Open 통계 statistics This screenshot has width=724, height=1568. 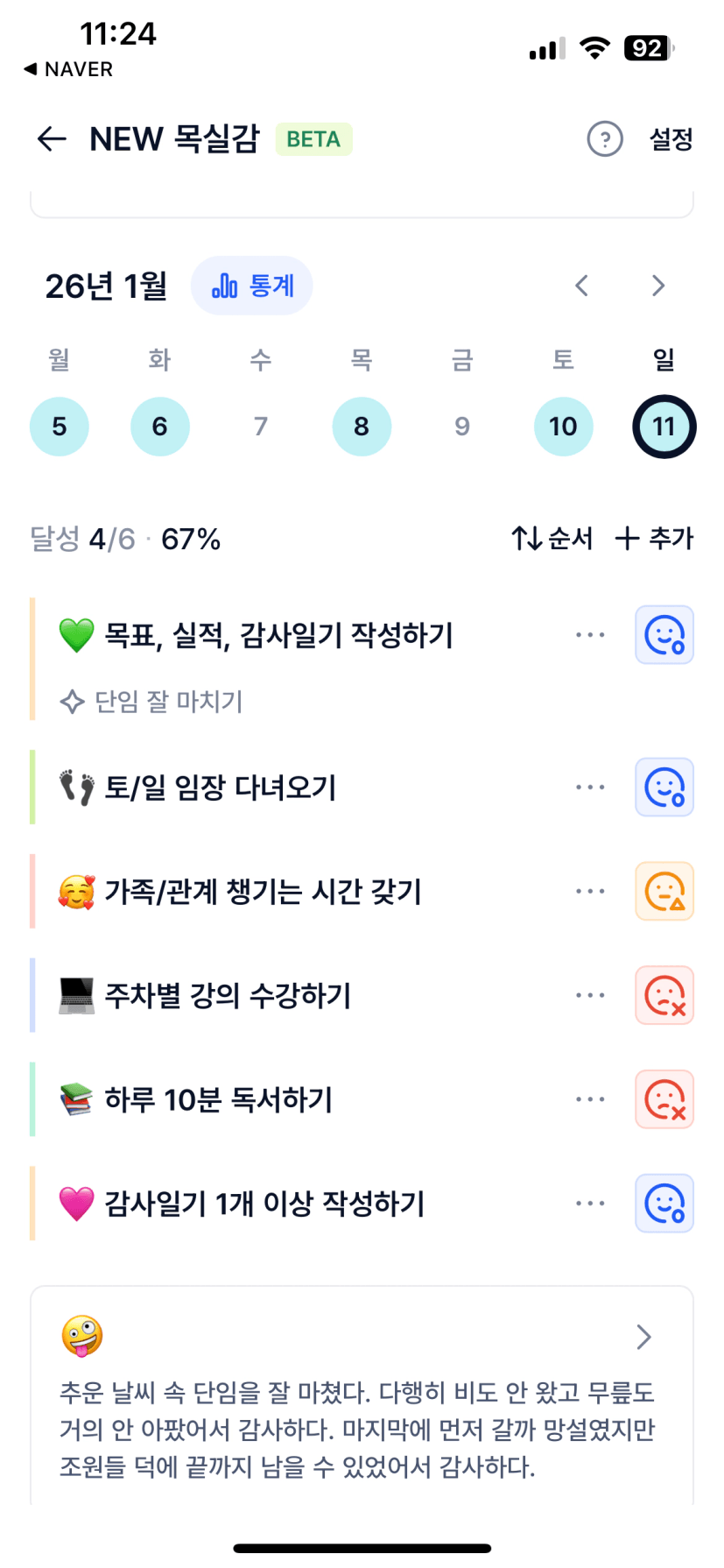[x=252, y=286]
